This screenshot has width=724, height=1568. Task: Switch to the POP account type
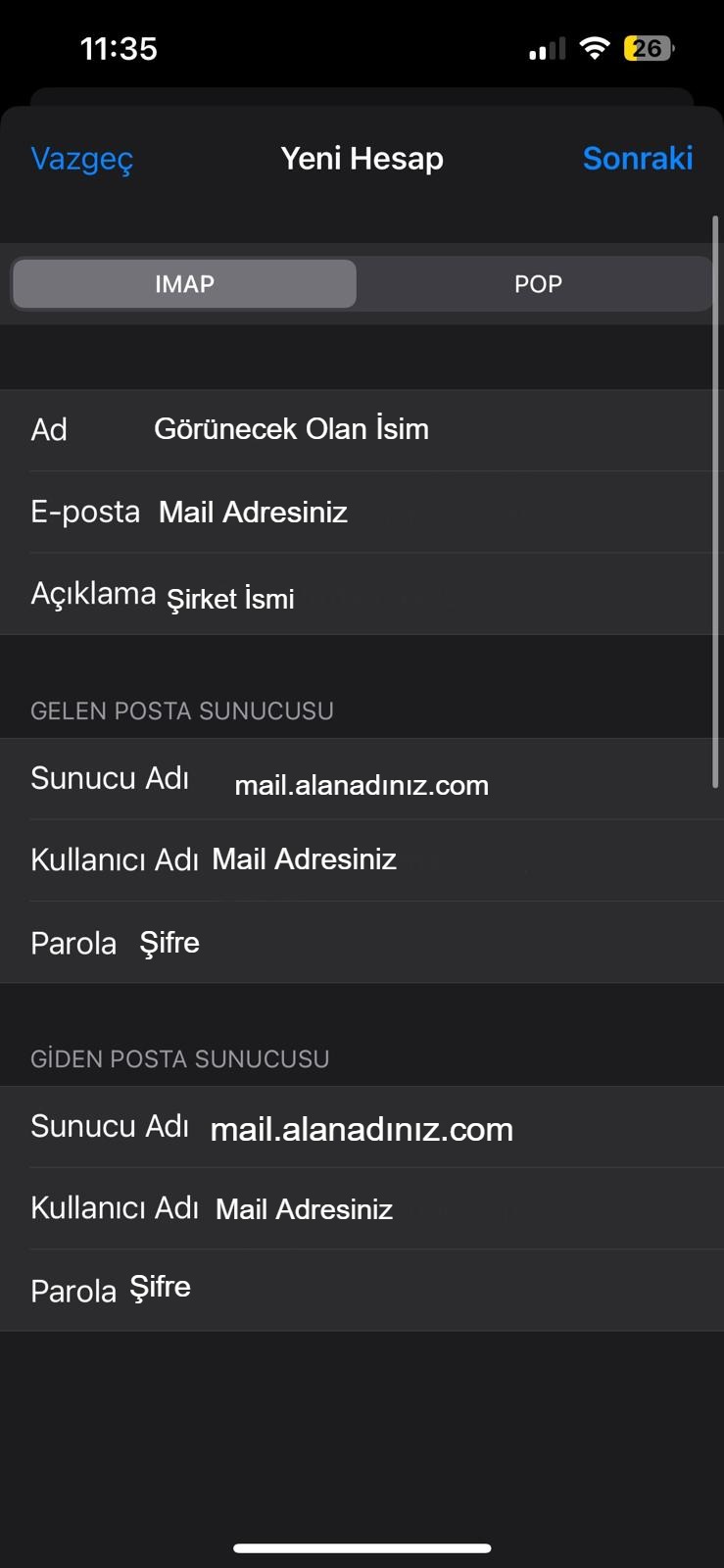click(x=537, y=284)
